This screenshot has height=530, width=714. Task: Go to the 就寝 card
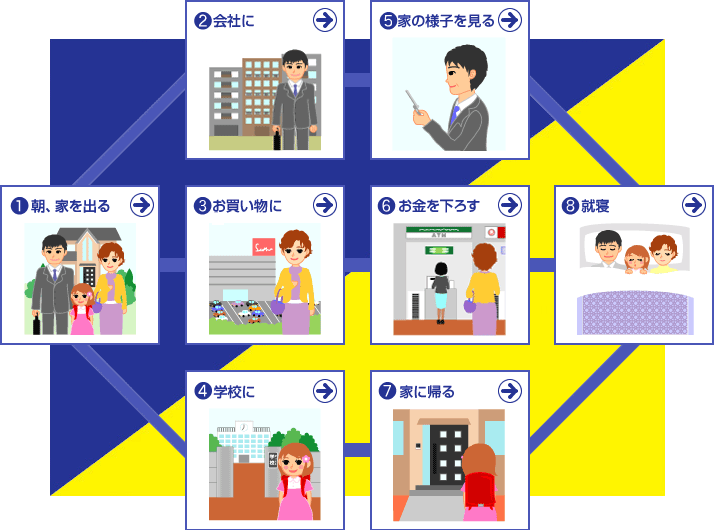point(634,265)
